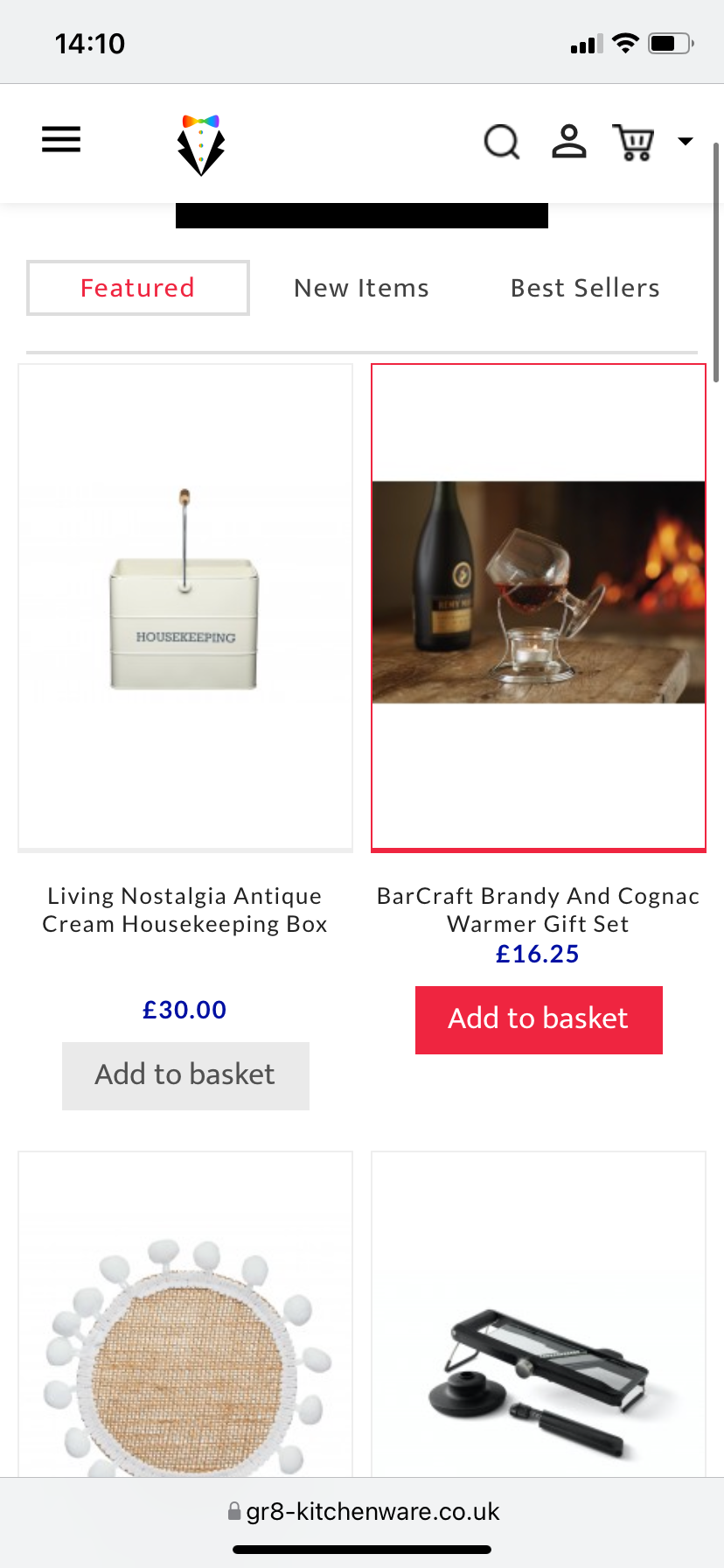Tap the search magnifier icon
Viewport: 724px width, 1568px height.
pyautogui.click(x=502, y=141)
